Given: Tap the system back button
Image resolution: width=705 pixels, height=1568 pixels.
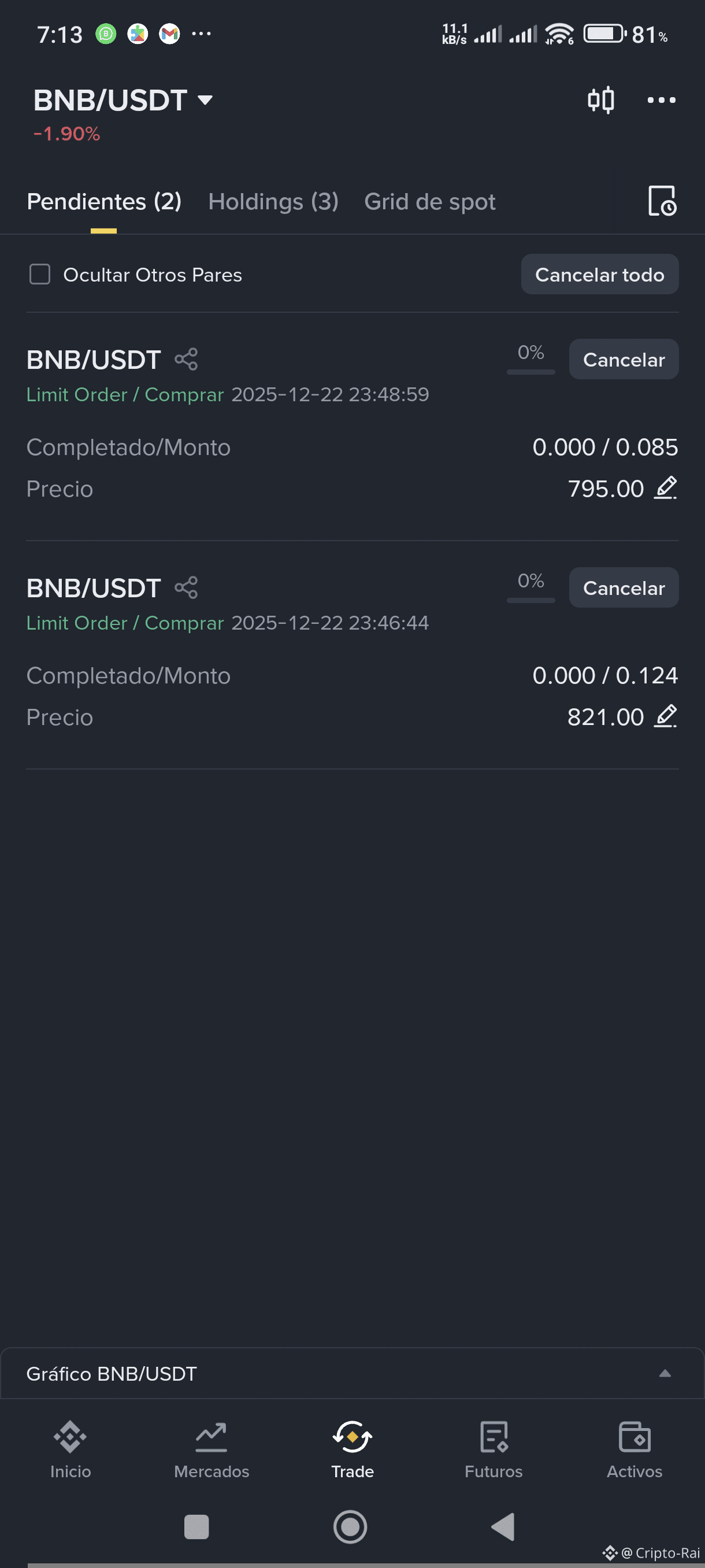Looking at the screenshot, I should [x=504, y=1526].
